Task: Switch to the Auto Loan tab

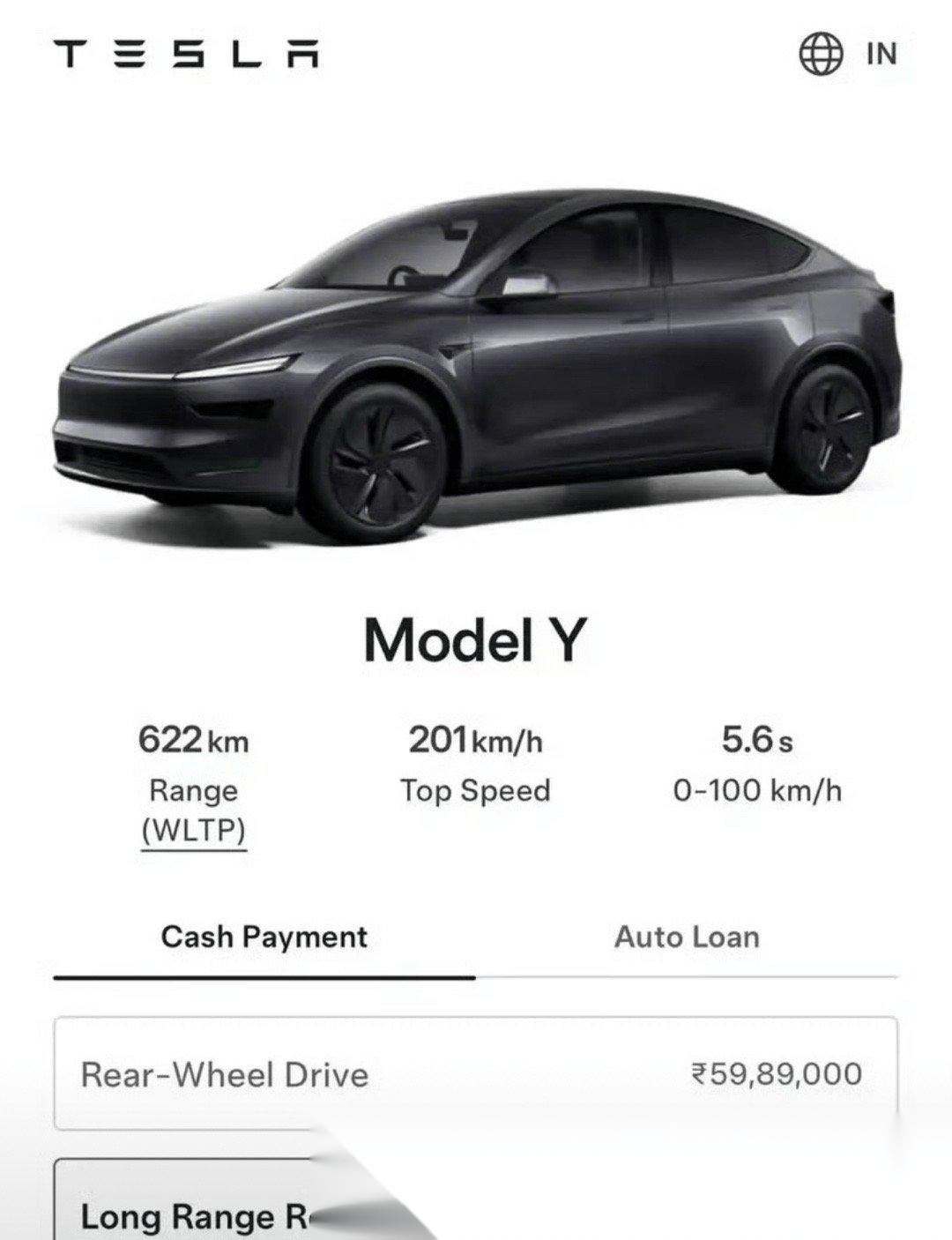Action: [687, 937]
